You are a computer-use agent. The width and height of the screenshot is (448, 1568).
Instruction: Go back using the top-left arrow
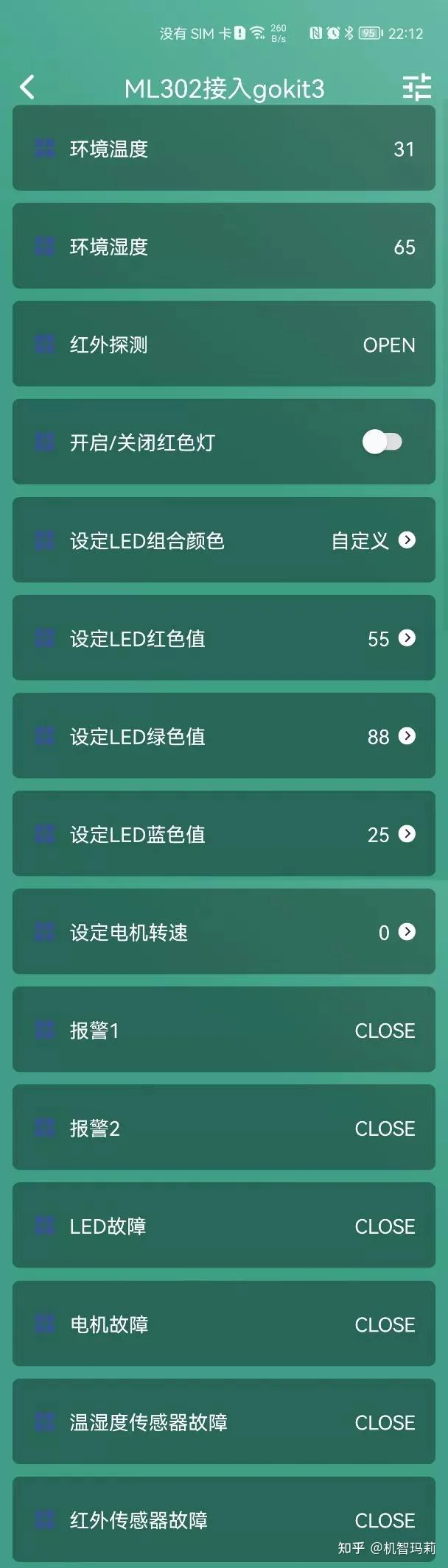27,88
